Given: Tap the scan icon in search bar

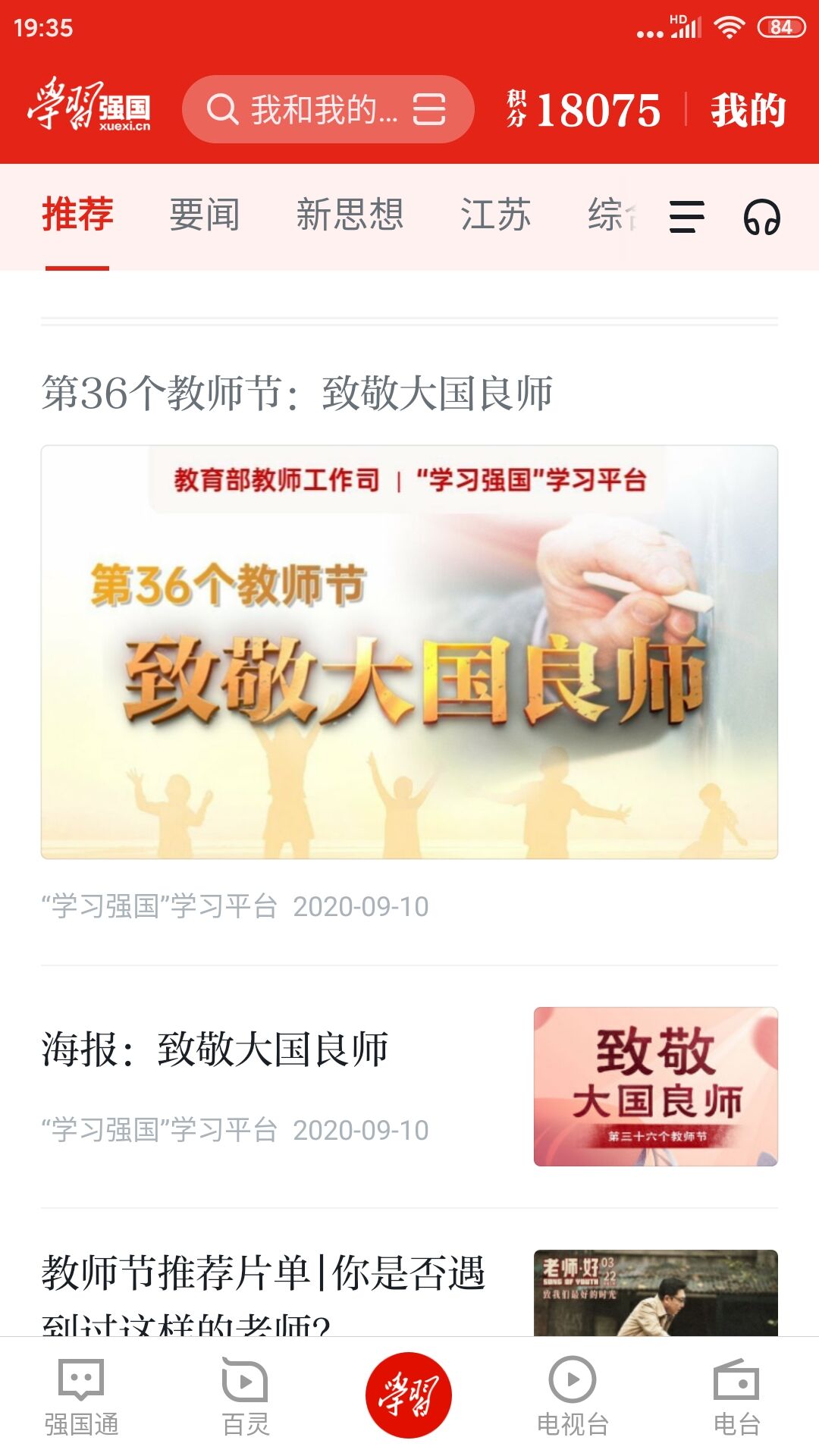Looking at the screenshot, I should 429,110.
